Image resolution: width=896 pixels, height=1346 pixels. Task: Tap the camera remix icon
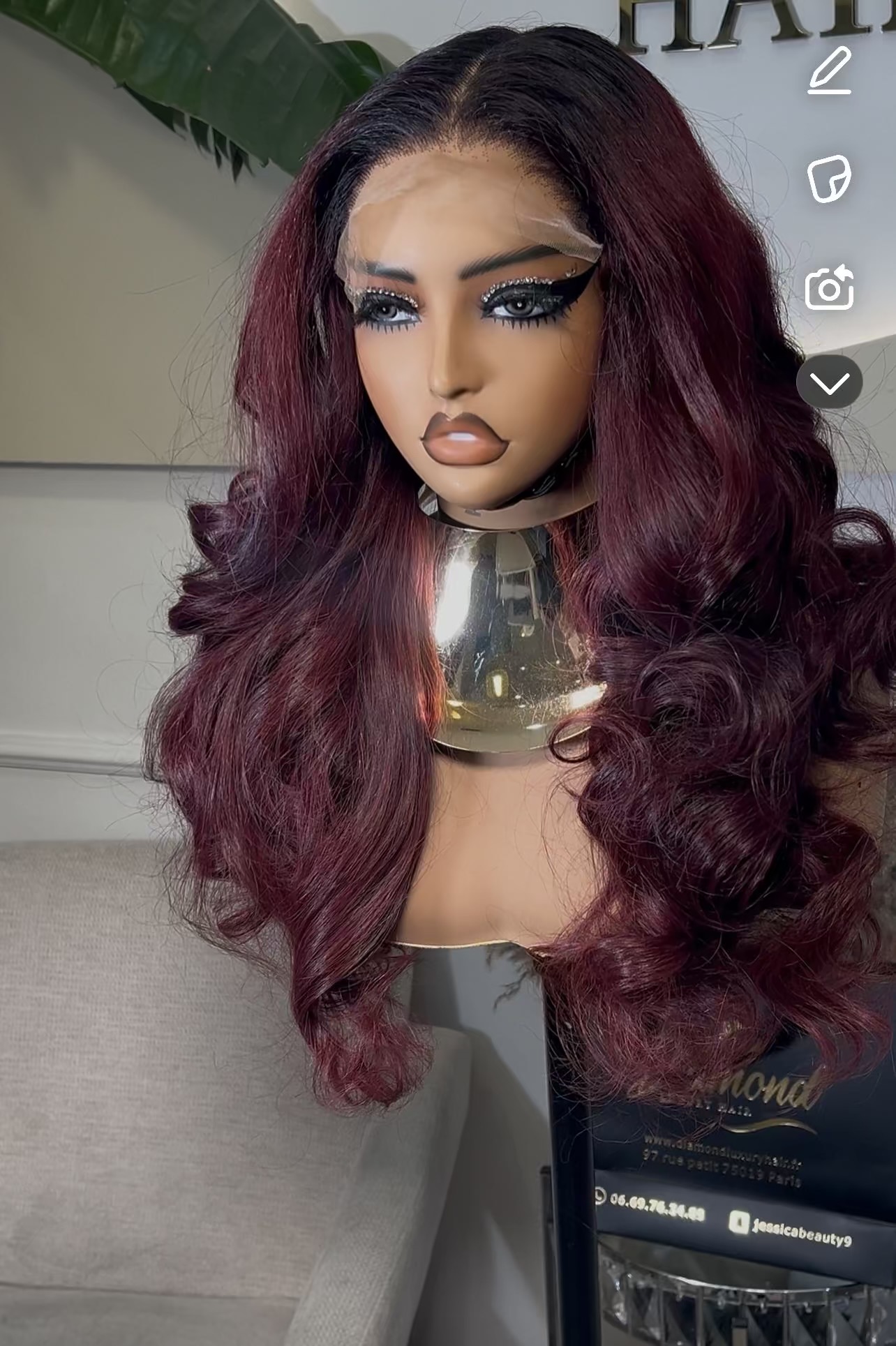830,287
